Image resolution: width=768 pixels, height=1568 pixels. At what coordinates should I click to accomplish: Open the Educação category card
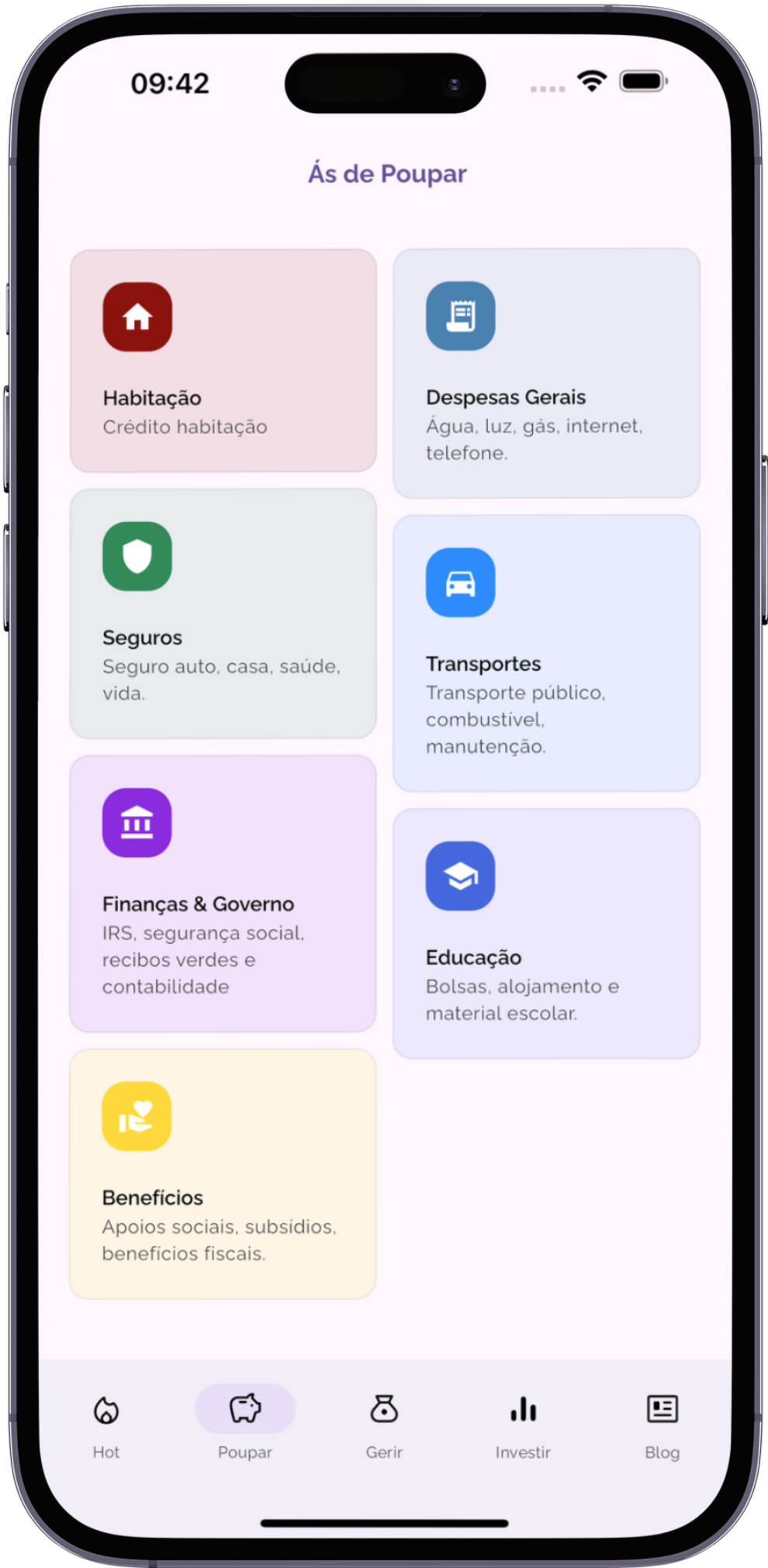(x=546, y=933)
